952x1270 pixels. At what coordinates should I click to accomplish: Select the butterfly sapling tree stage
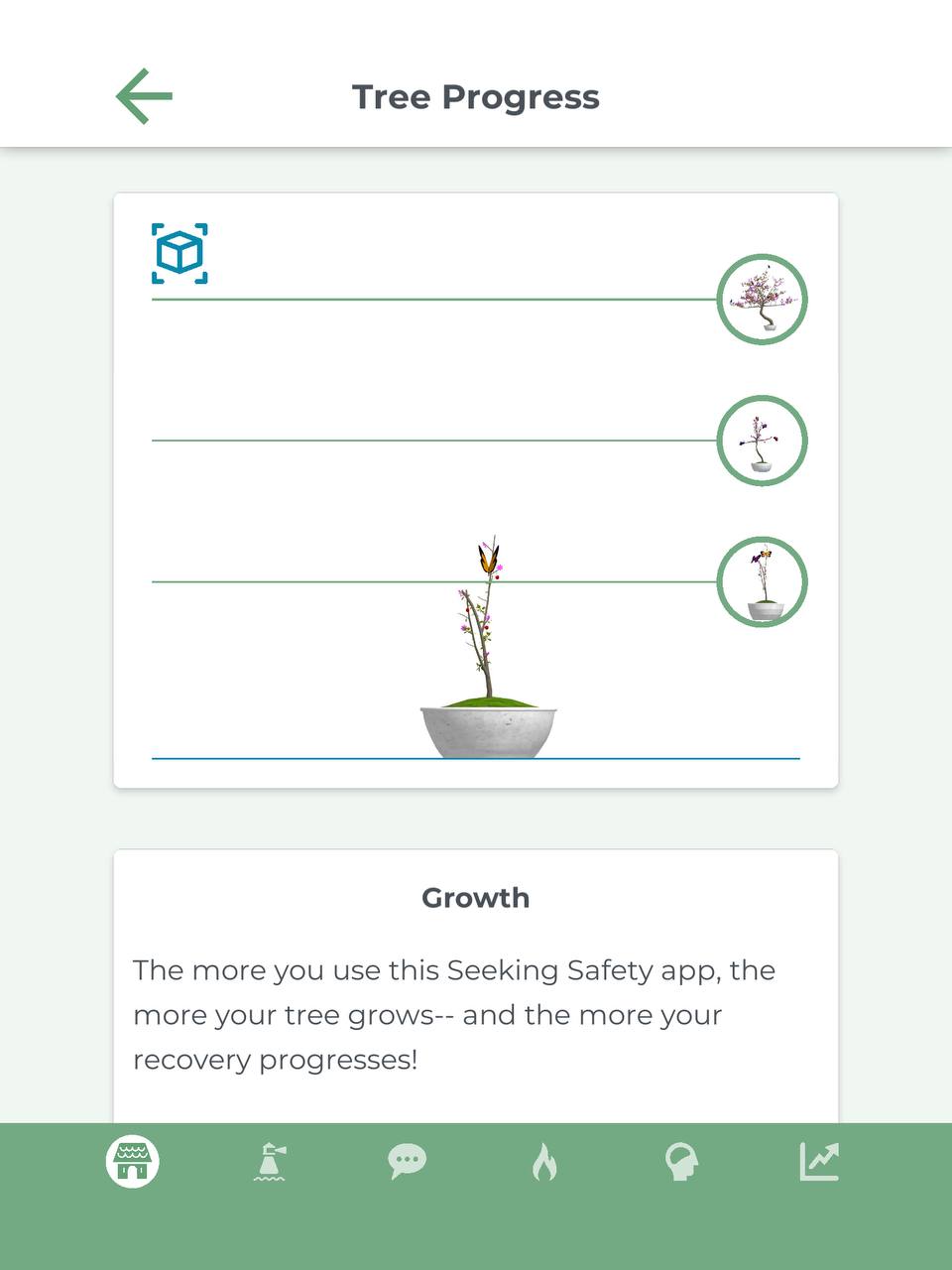[762, 581]
